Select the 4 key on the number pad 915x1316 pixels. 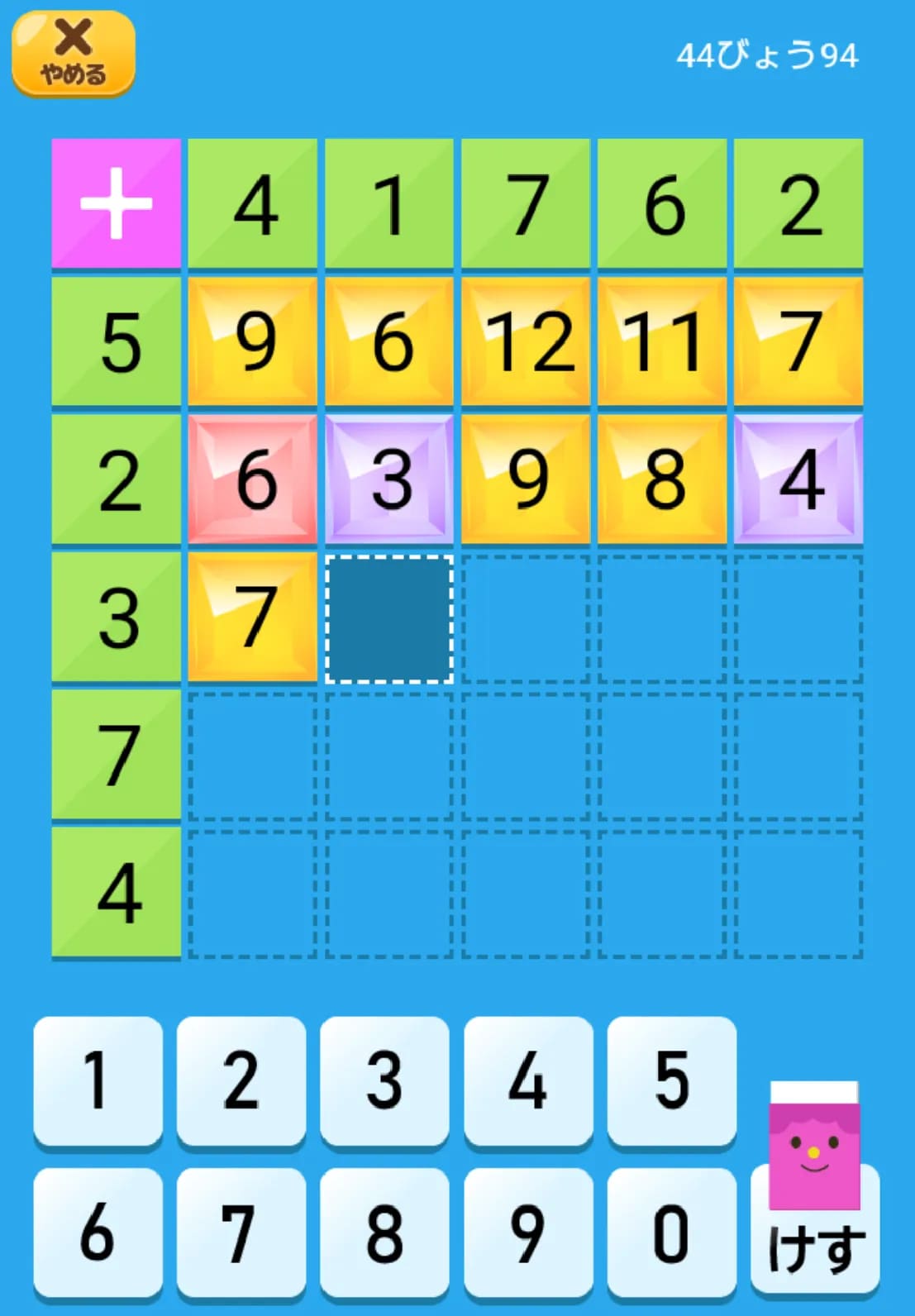click(528, 1080)
